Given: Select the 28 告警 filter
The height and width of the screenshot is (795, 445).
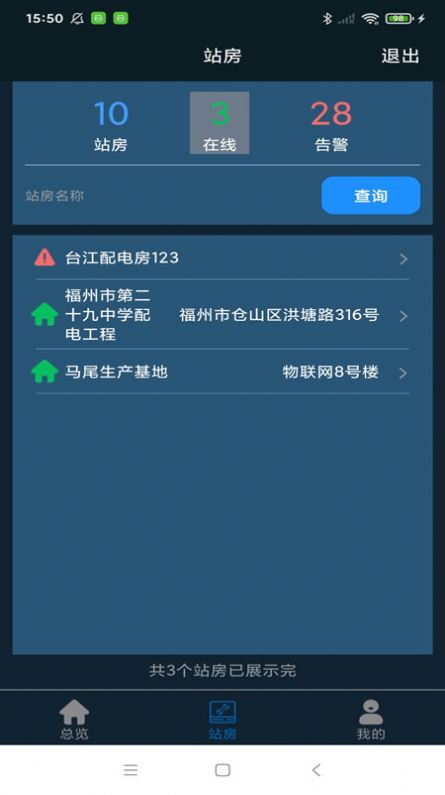Looking at the screenshot, I should [331, 124].
